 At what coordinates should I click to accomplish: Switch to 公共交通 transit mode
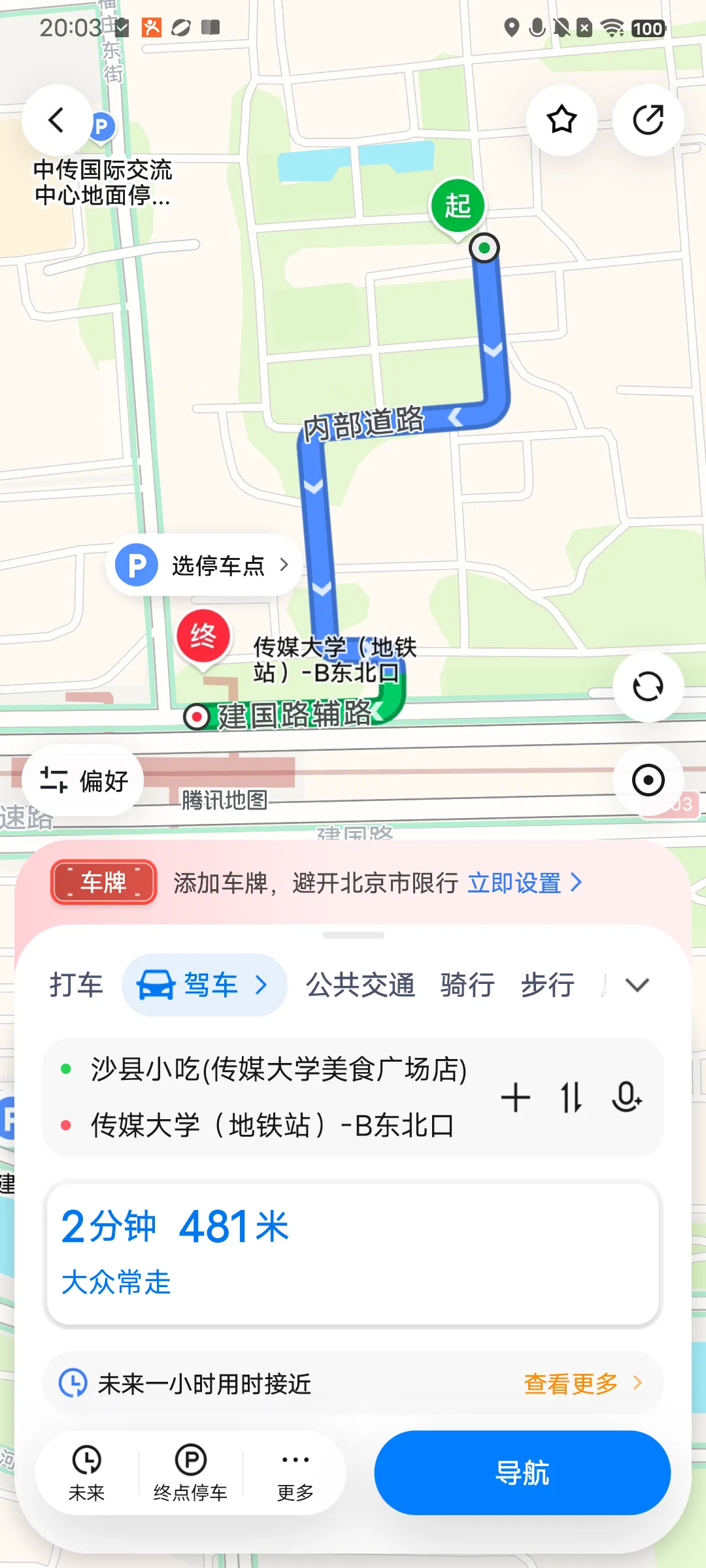tap(361, 985)
